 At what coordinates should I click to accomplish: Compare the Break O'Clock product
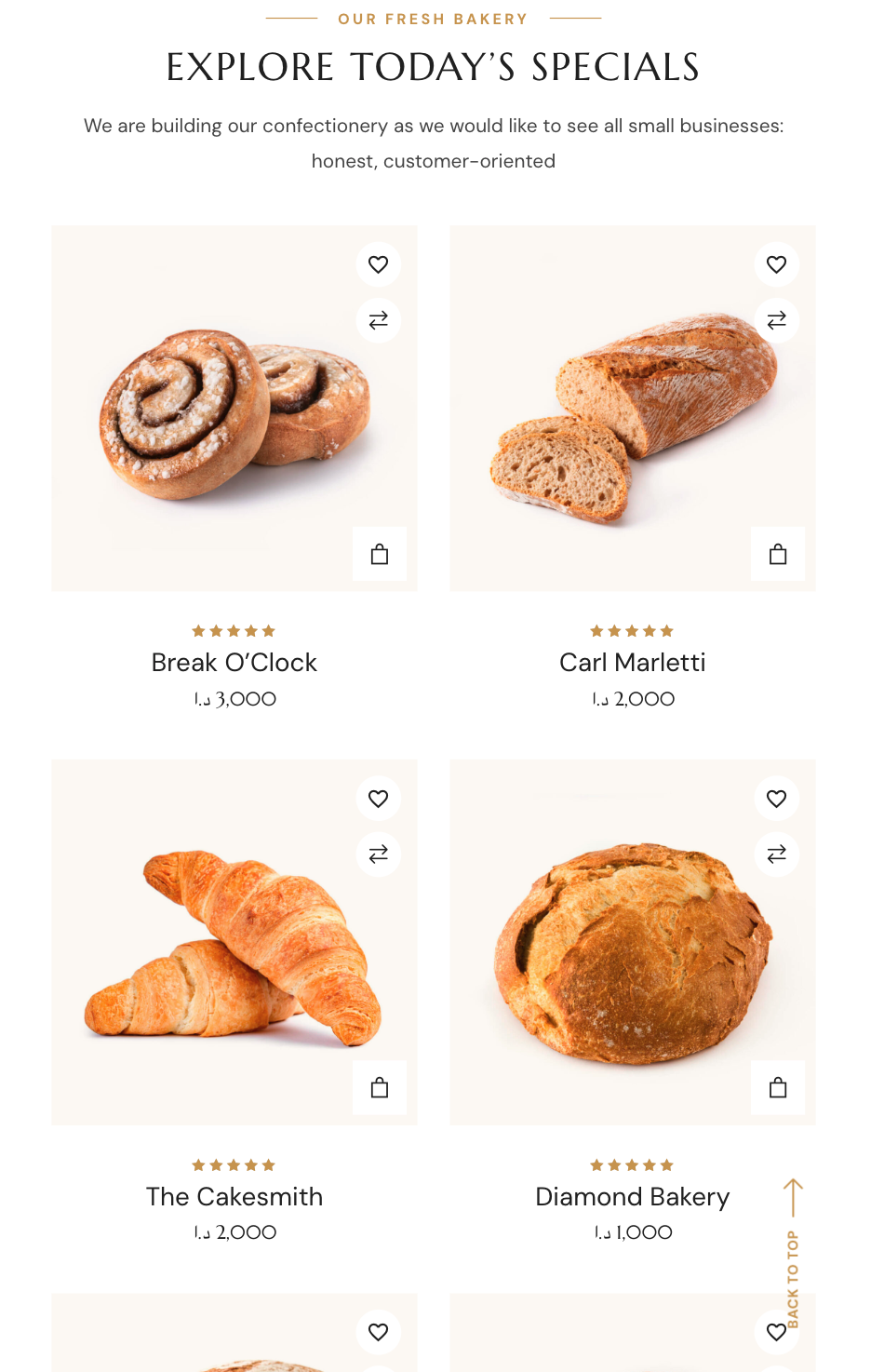tap(378, 320)
